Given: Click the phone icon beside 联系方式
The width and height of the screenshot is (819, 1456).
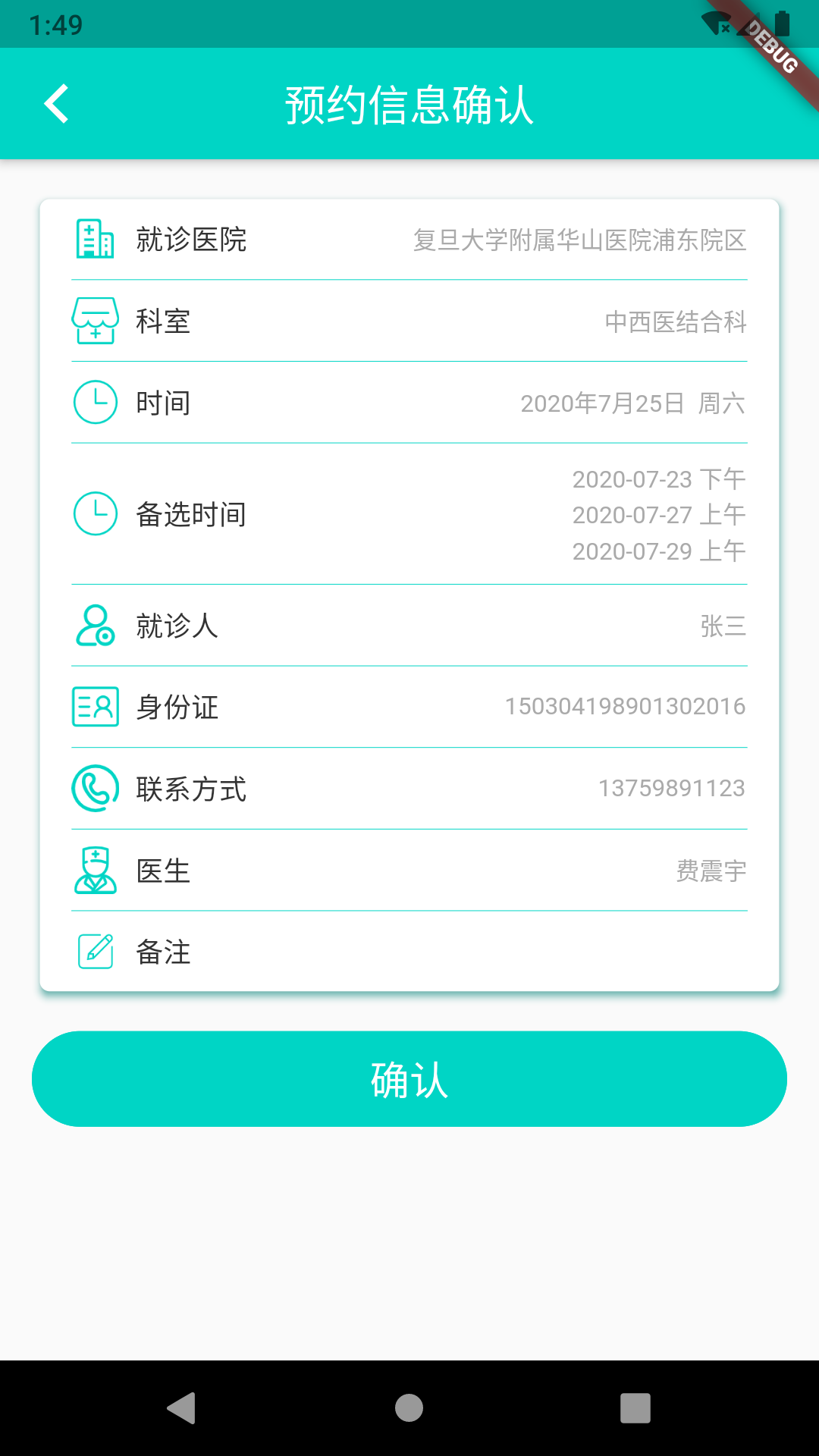Looking at the screenshot, I should click(96, 789).
